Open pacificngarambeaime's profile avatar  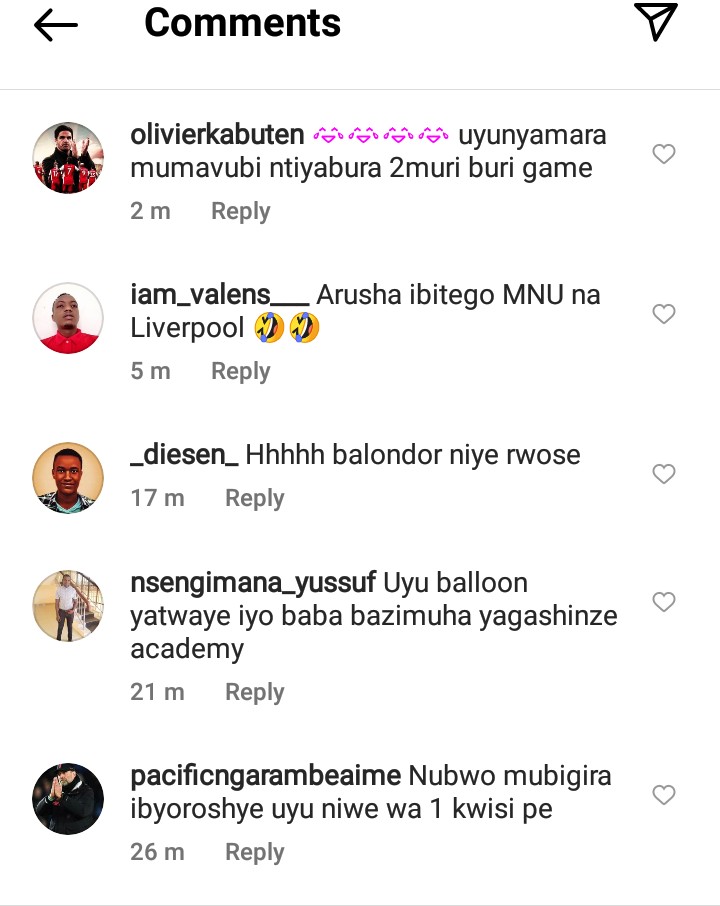pos(68,798)
